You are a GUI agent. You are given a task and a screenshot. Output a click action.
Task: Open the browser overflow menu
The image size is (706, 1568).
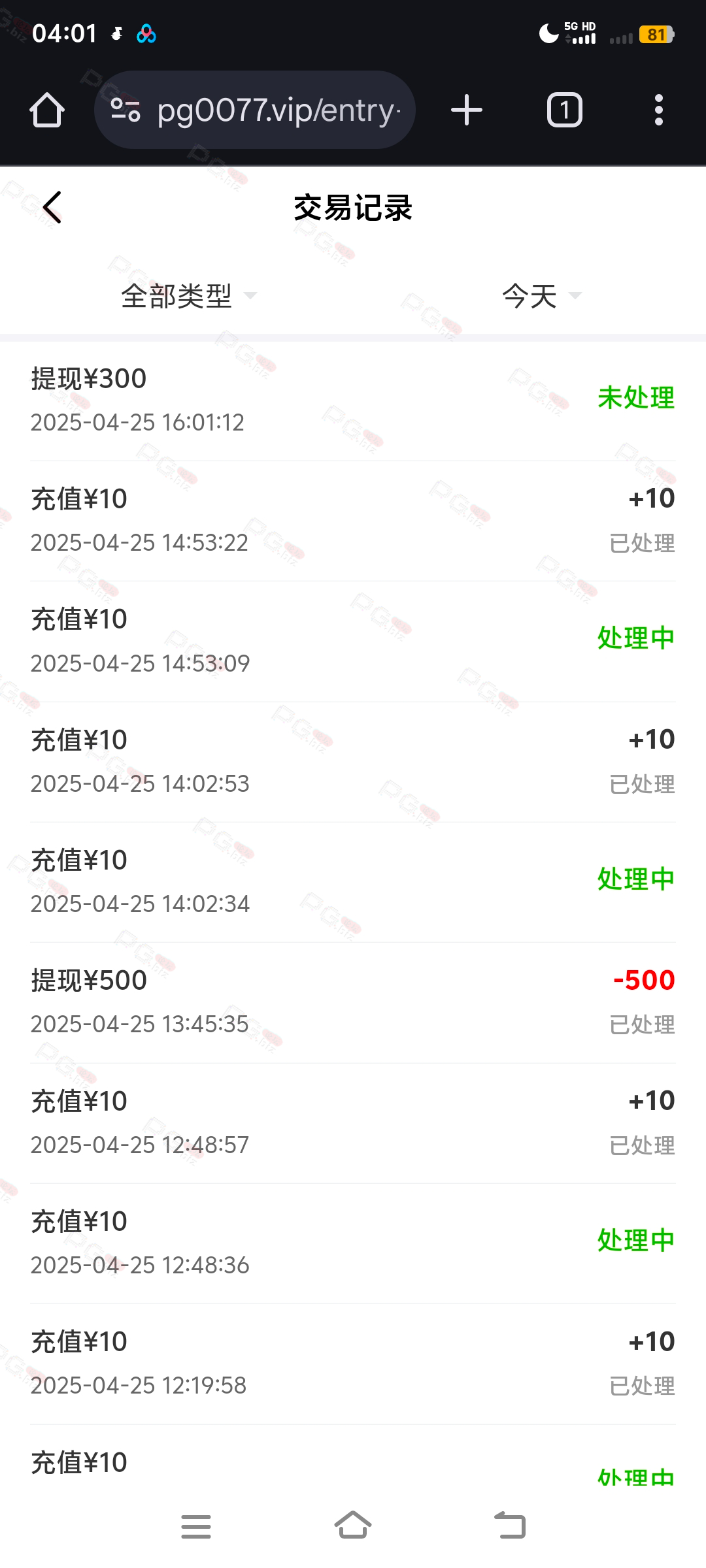(659, 110)
